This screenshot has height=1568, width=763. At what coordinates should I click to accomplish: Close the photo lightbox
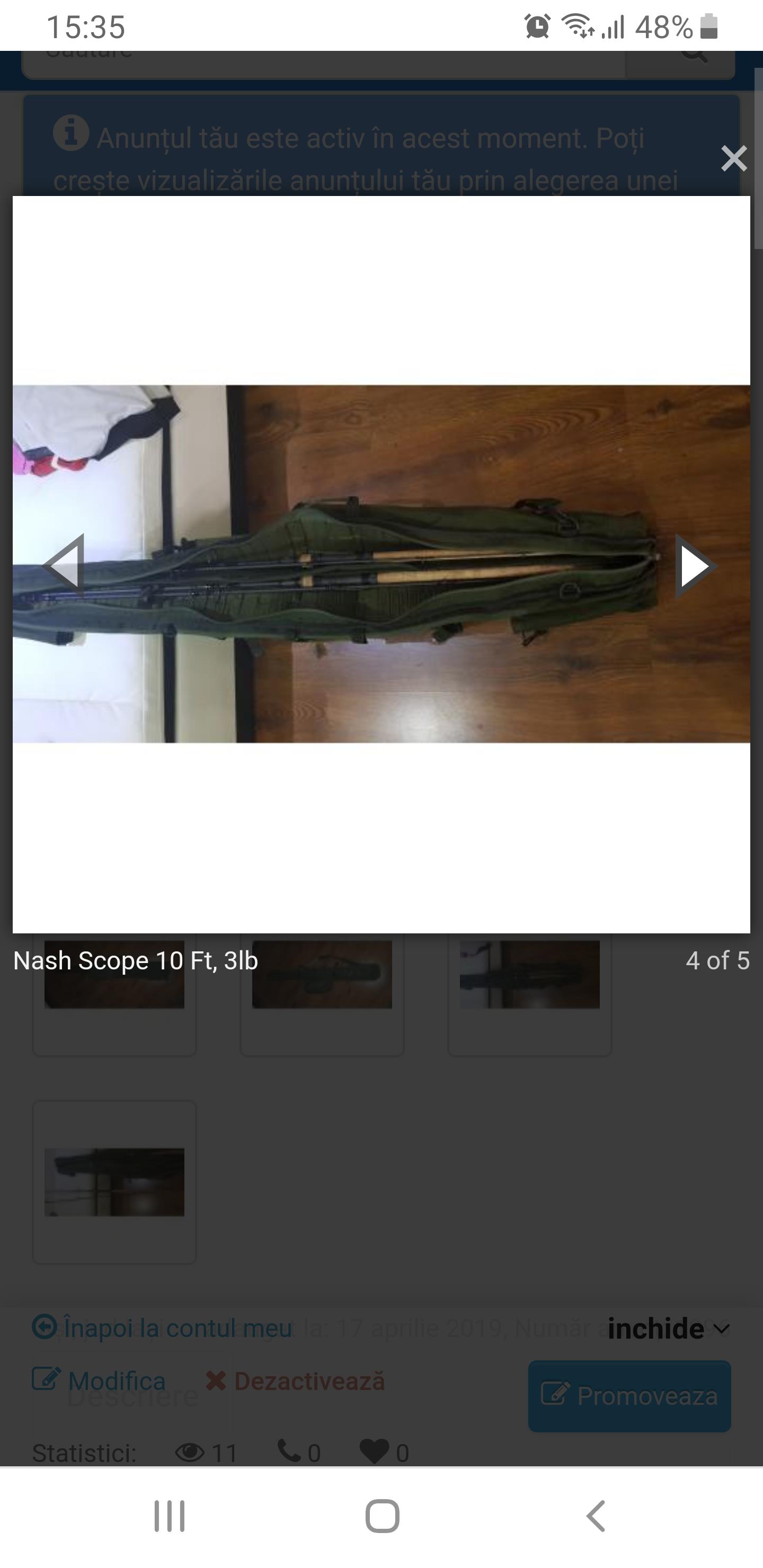pos(733,159)
